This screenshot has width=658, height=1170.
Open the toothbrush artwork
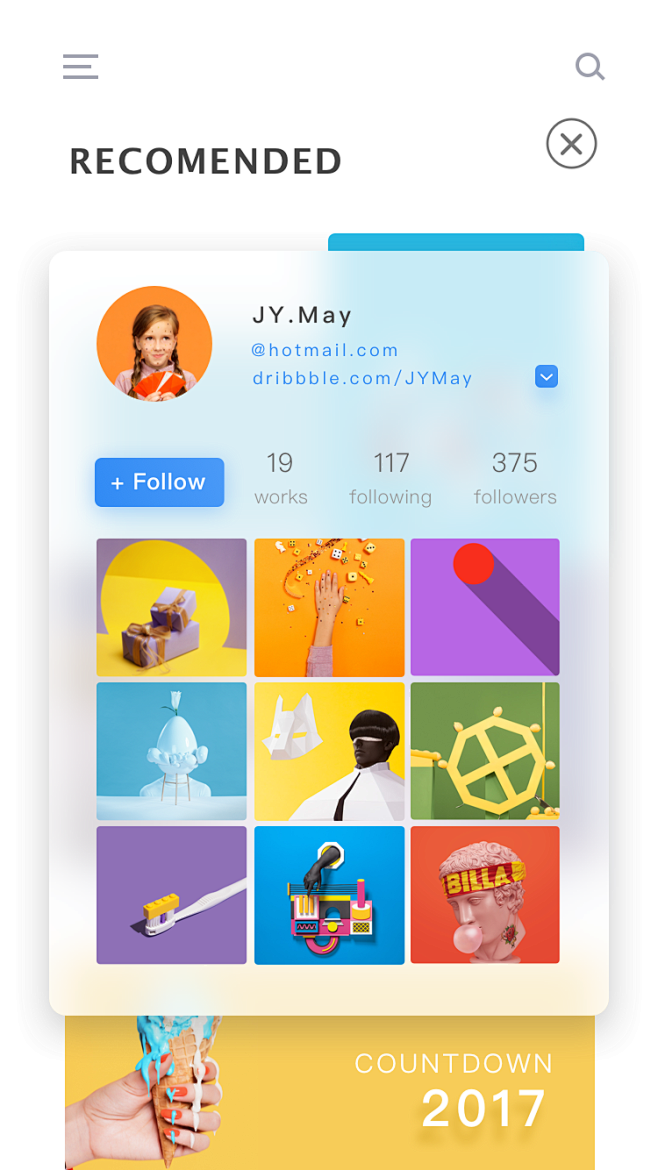pos(171,895)
